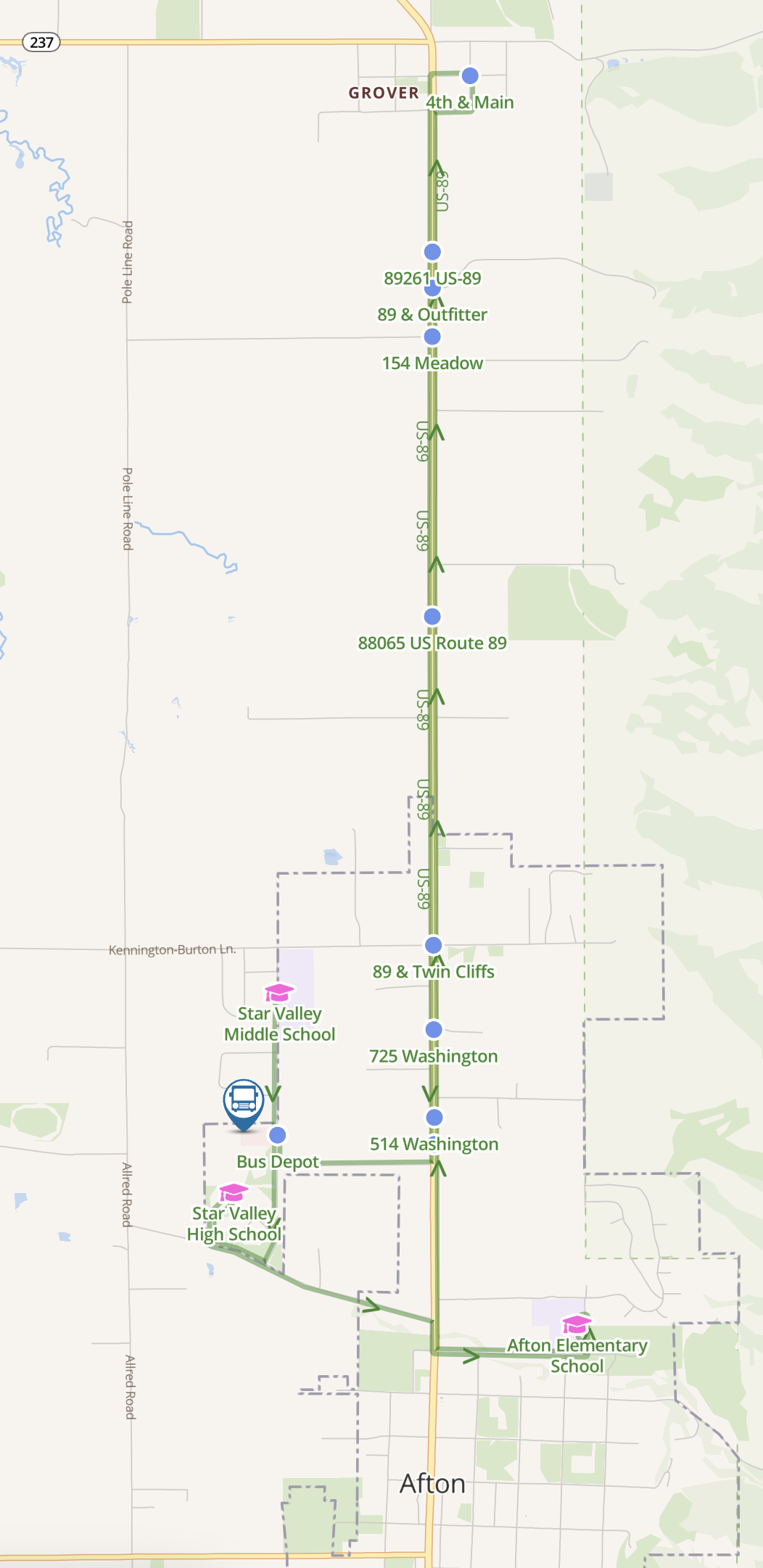Select the 89261 US-89 stop marker
The height and width of the screenshot is (1568, 763).
point(432,252)
